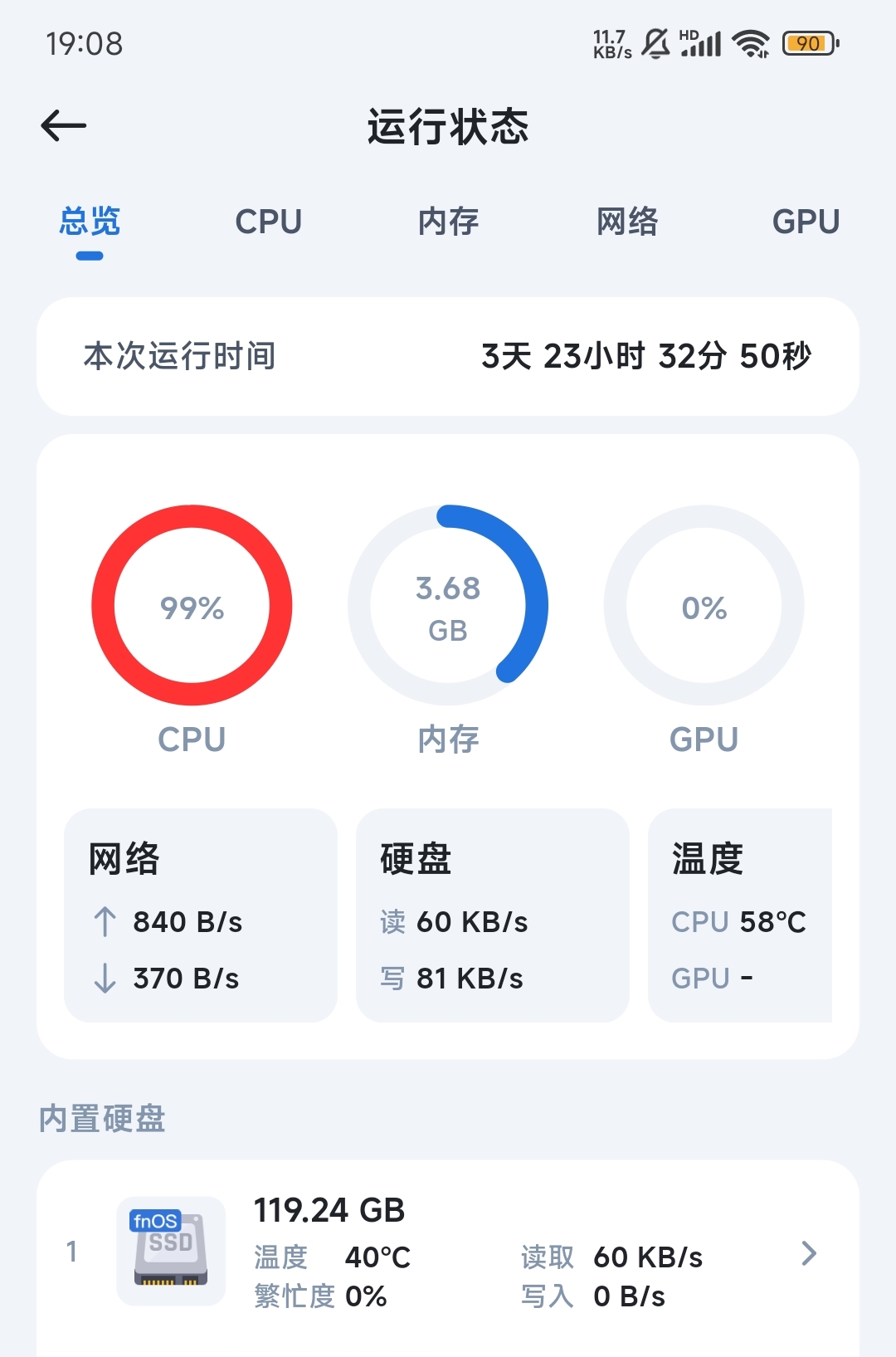Screen dimensions: 896x1357
Task: Tap the upload arrow in the 网络 card
Action: (104, 921)
